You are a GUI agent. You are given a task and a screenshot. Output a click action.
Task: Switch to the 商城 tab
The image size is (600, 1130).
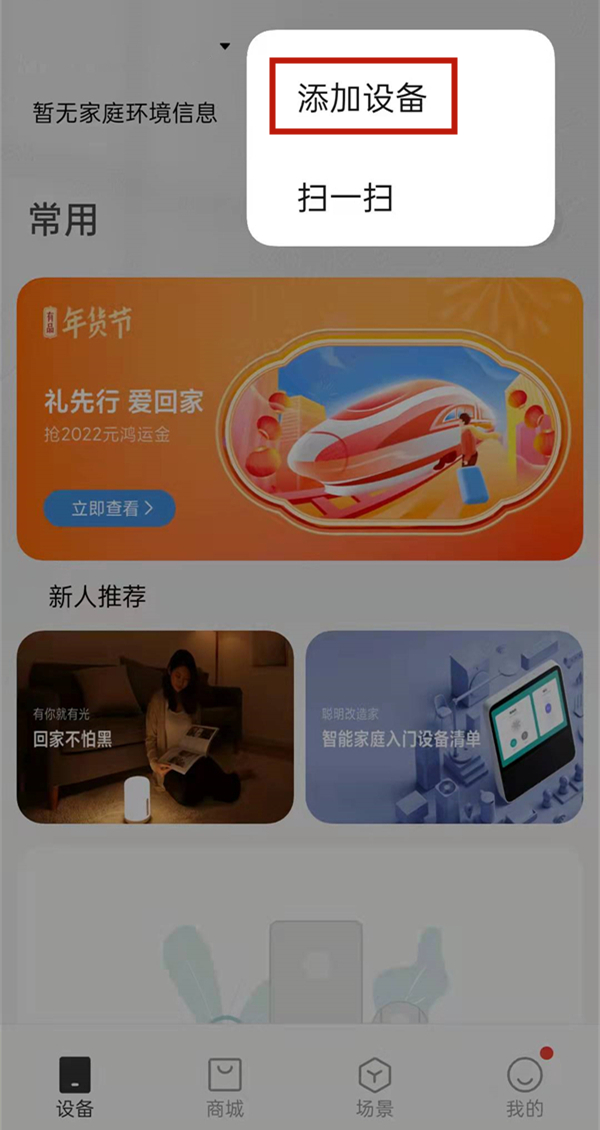(x=225, y=1086)
